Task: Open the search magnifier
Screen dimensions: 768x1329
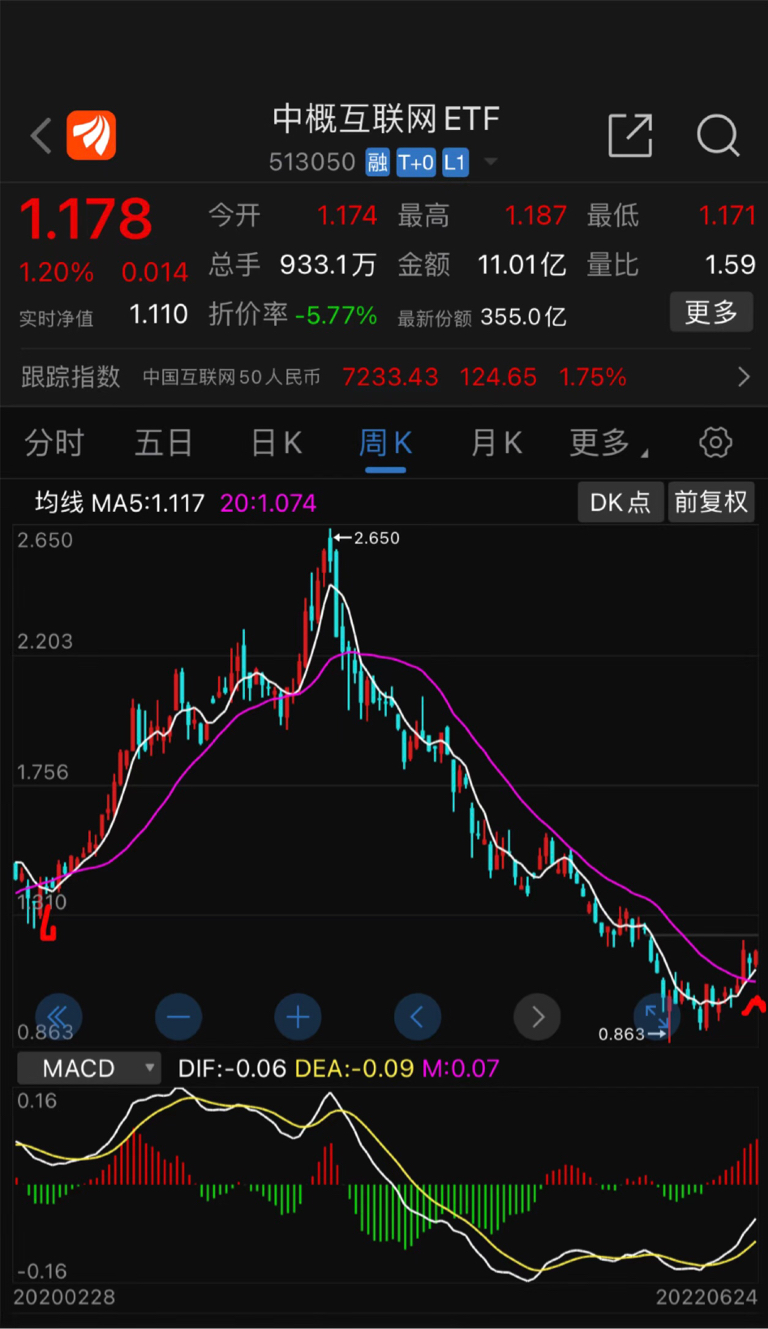Action: [x=717, y=135]
